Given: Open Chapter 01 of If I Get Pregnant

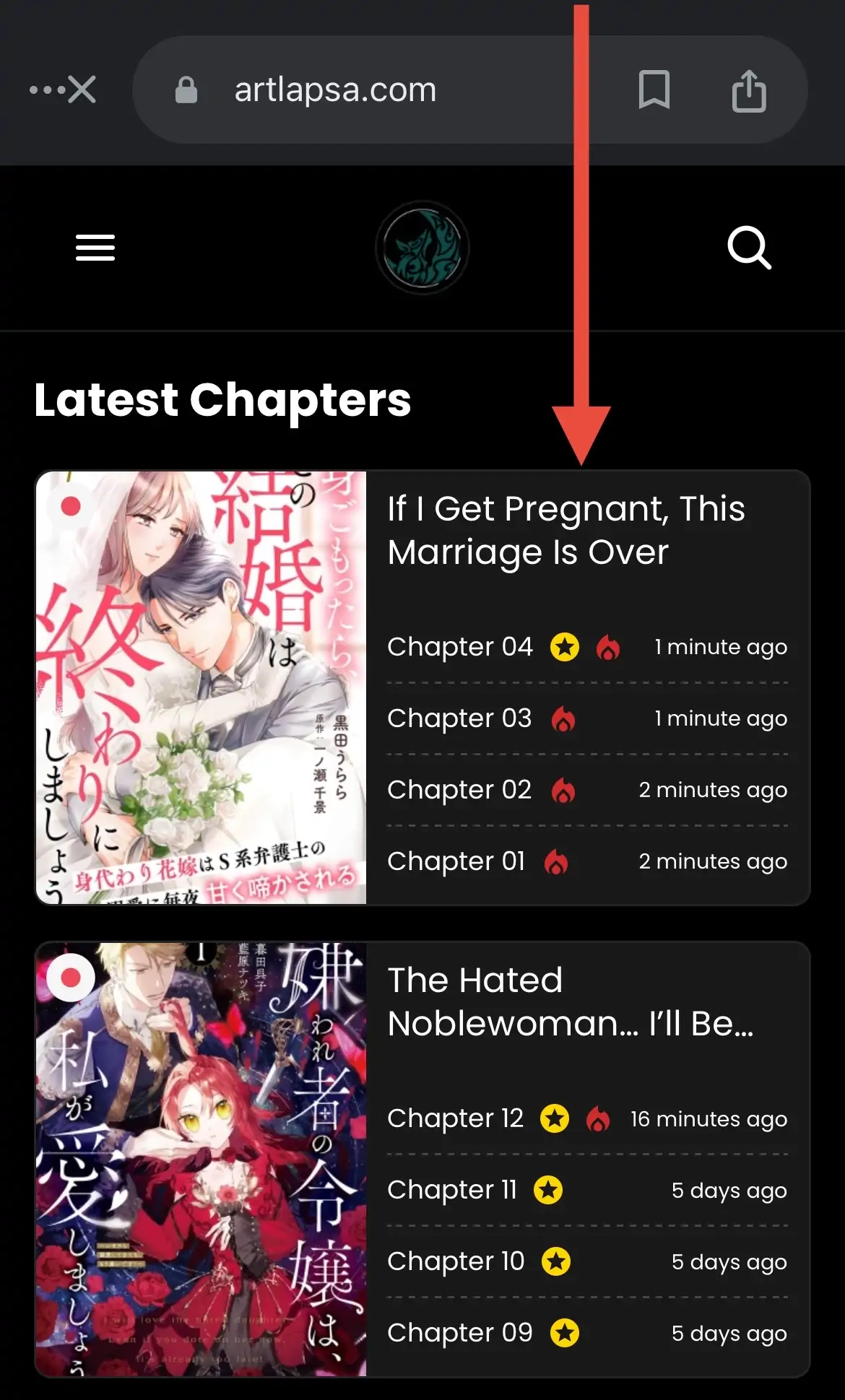Looking at the screenshot, I should click(x=456, y=861).
